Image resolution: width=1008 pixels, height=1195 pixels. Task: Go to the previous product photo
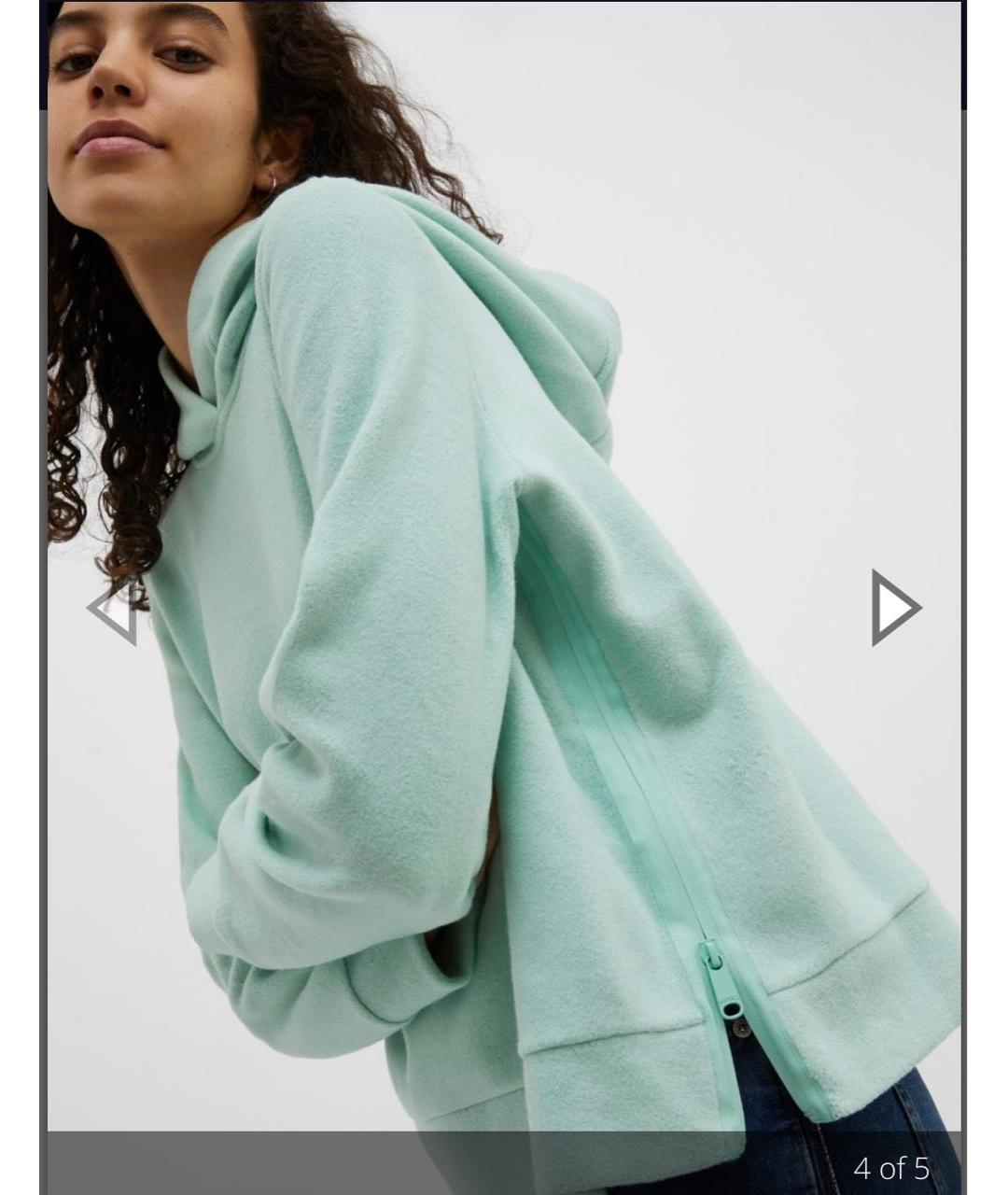[114, 608]
